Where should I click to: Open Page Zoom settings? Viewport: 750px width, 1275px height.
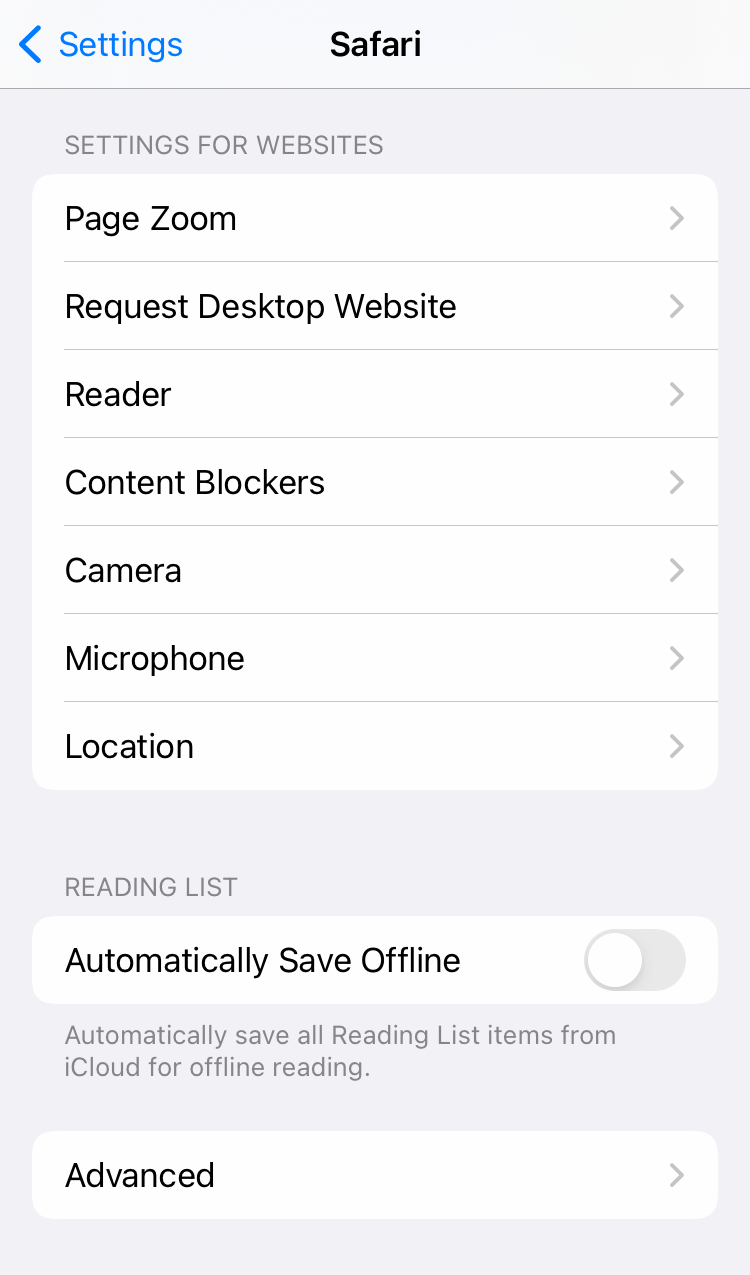375,218
